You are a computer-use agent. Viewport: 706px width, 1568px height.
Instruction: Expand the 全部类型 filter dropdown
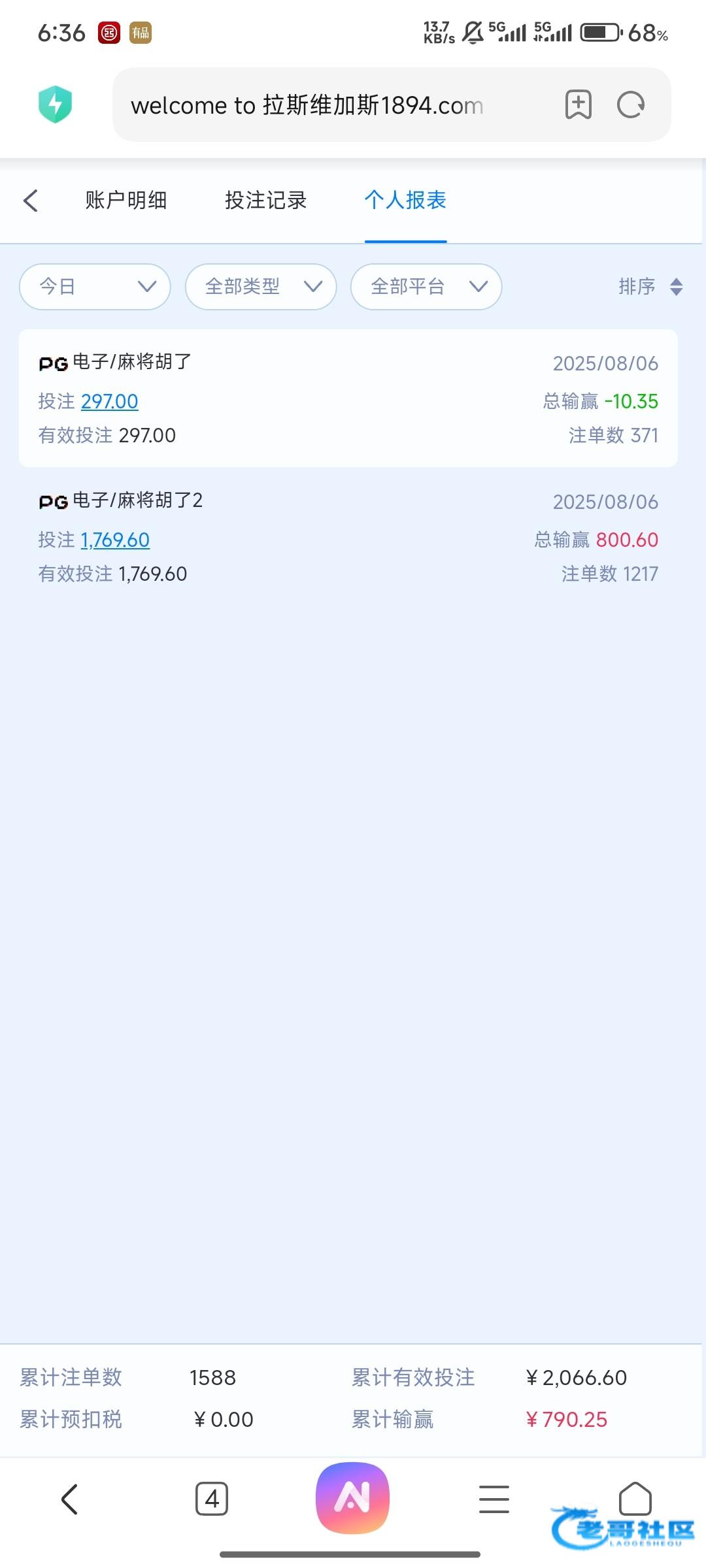[x=261, y=287]
